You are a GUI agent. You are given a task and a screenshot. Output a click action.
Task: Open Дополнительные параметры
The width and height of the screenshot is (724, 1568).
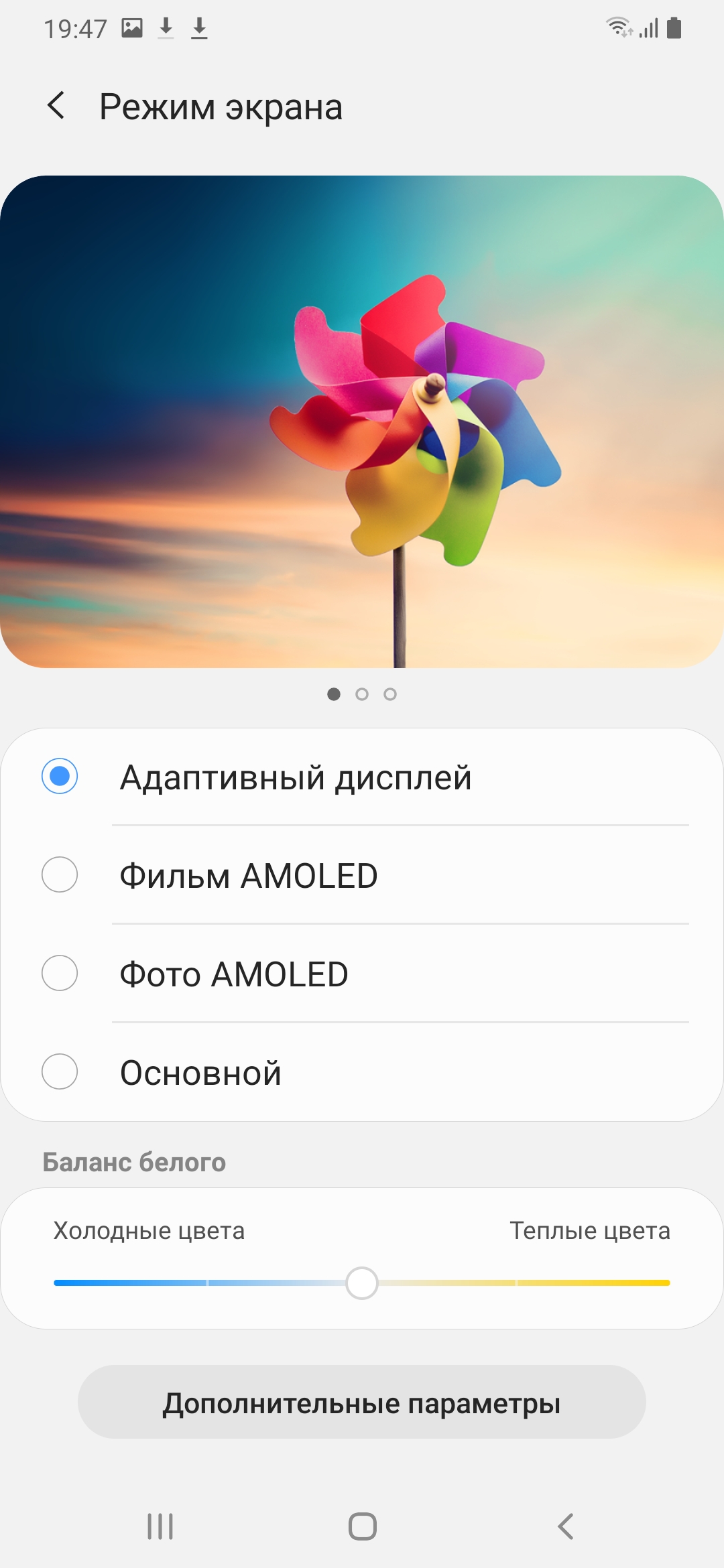coord(362,1402)
